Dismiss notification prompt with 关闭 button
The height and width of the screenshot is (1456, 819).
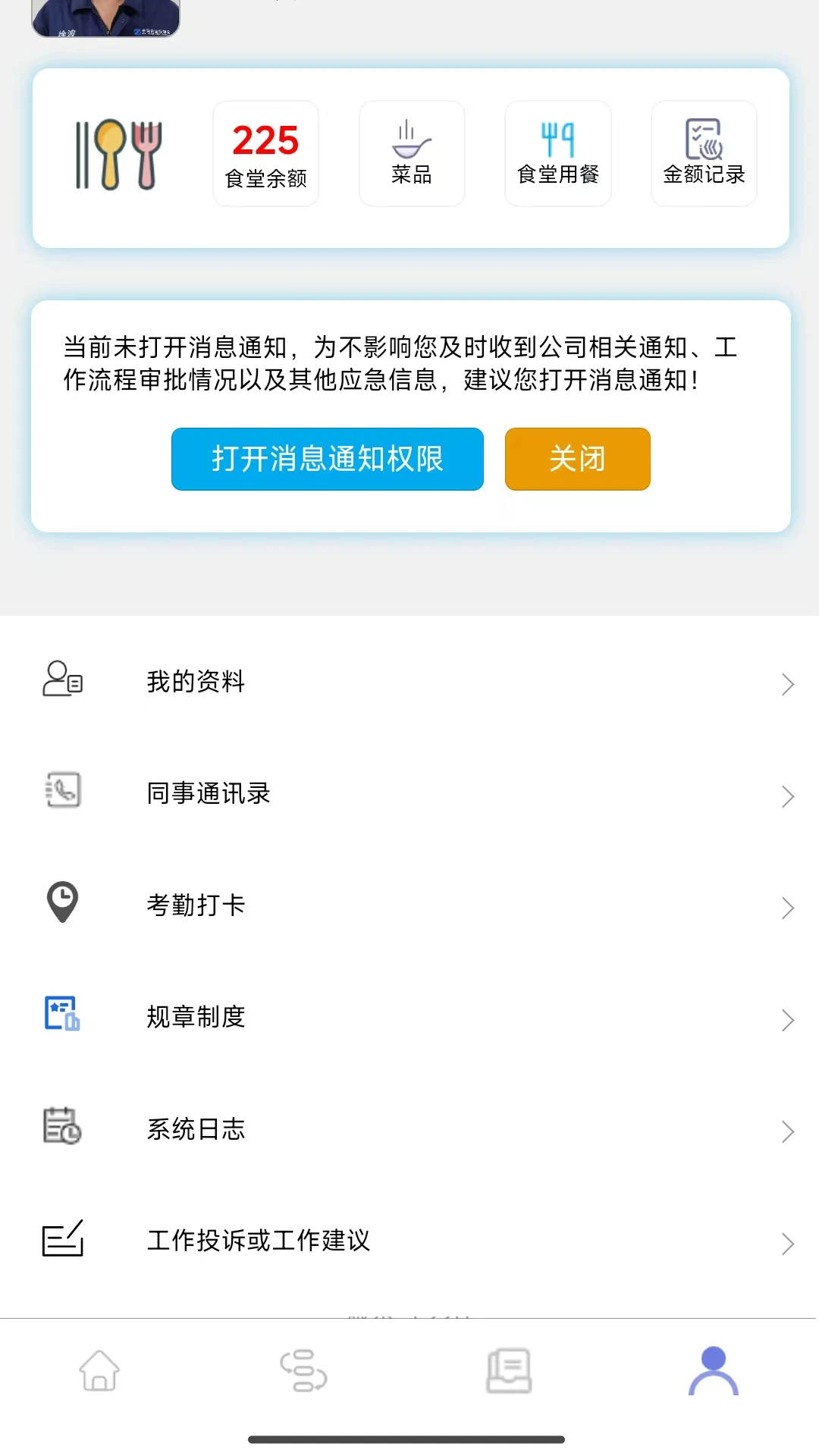pos(576,459)
